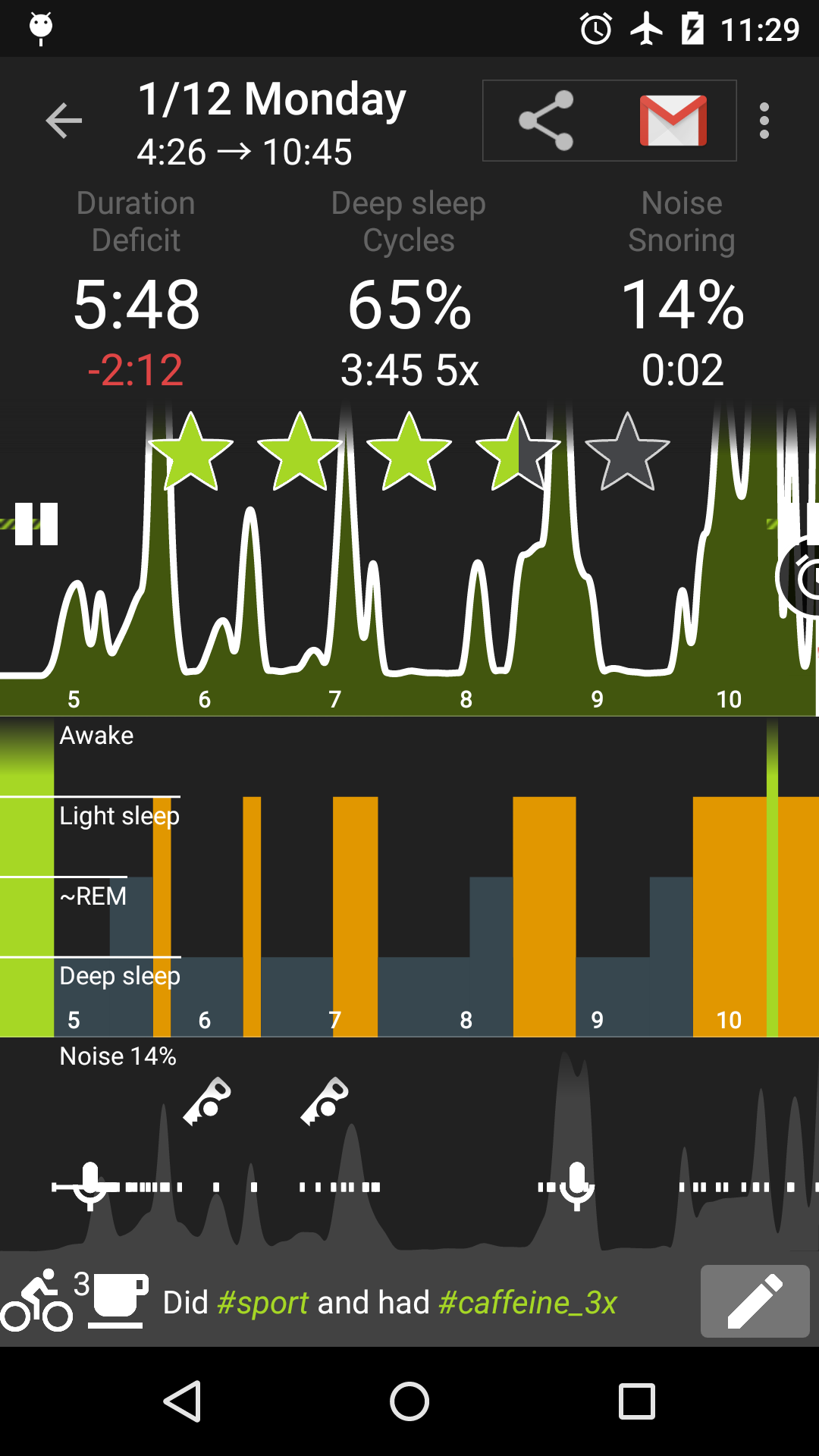Go to the Android home screen
819x1456 pixels.
pyautogui.click(x=409, y=1401)
